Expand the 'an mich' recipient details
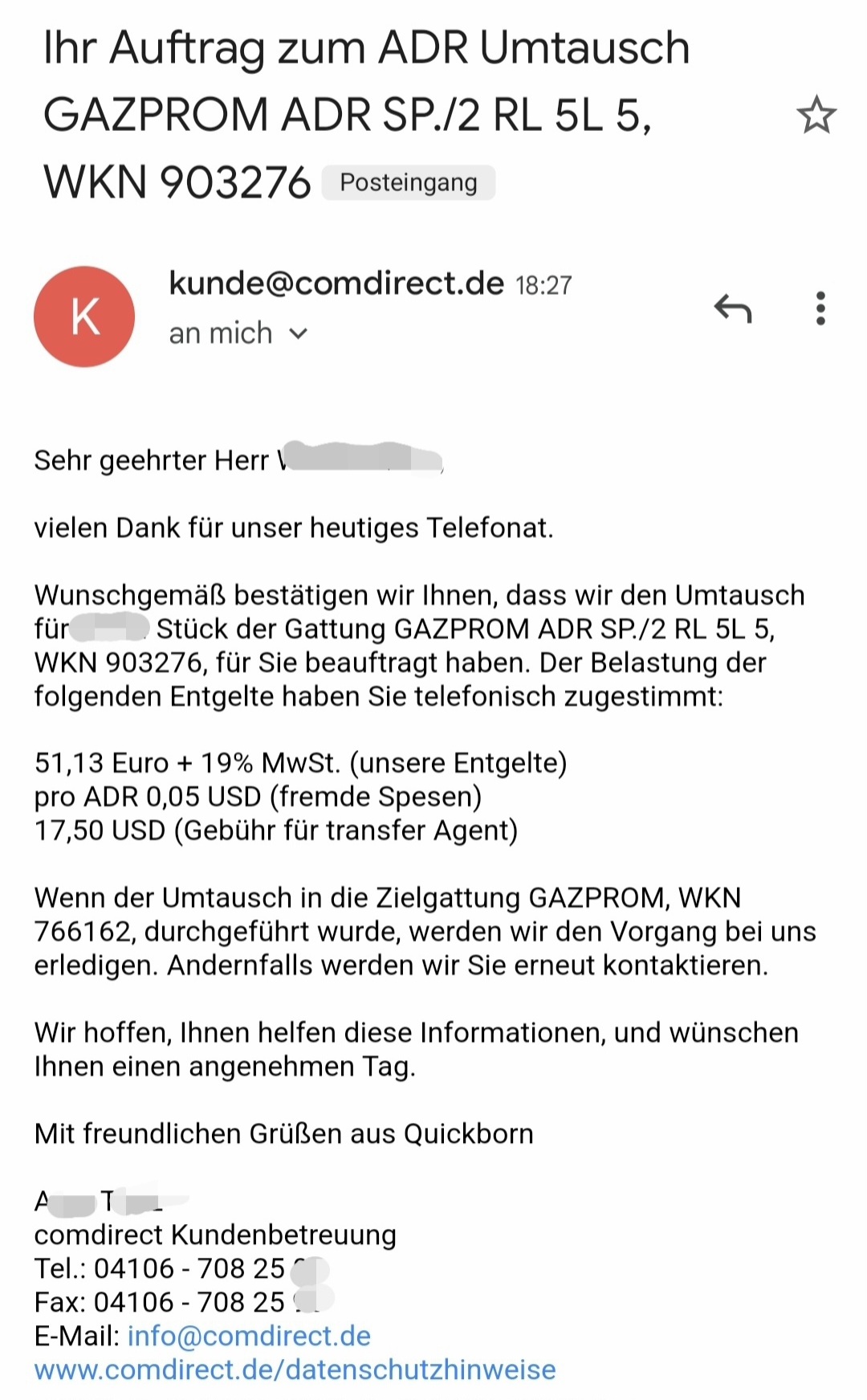Viewport: 867px width, 1400px height. pyautogui.click(x=298, y=333)
